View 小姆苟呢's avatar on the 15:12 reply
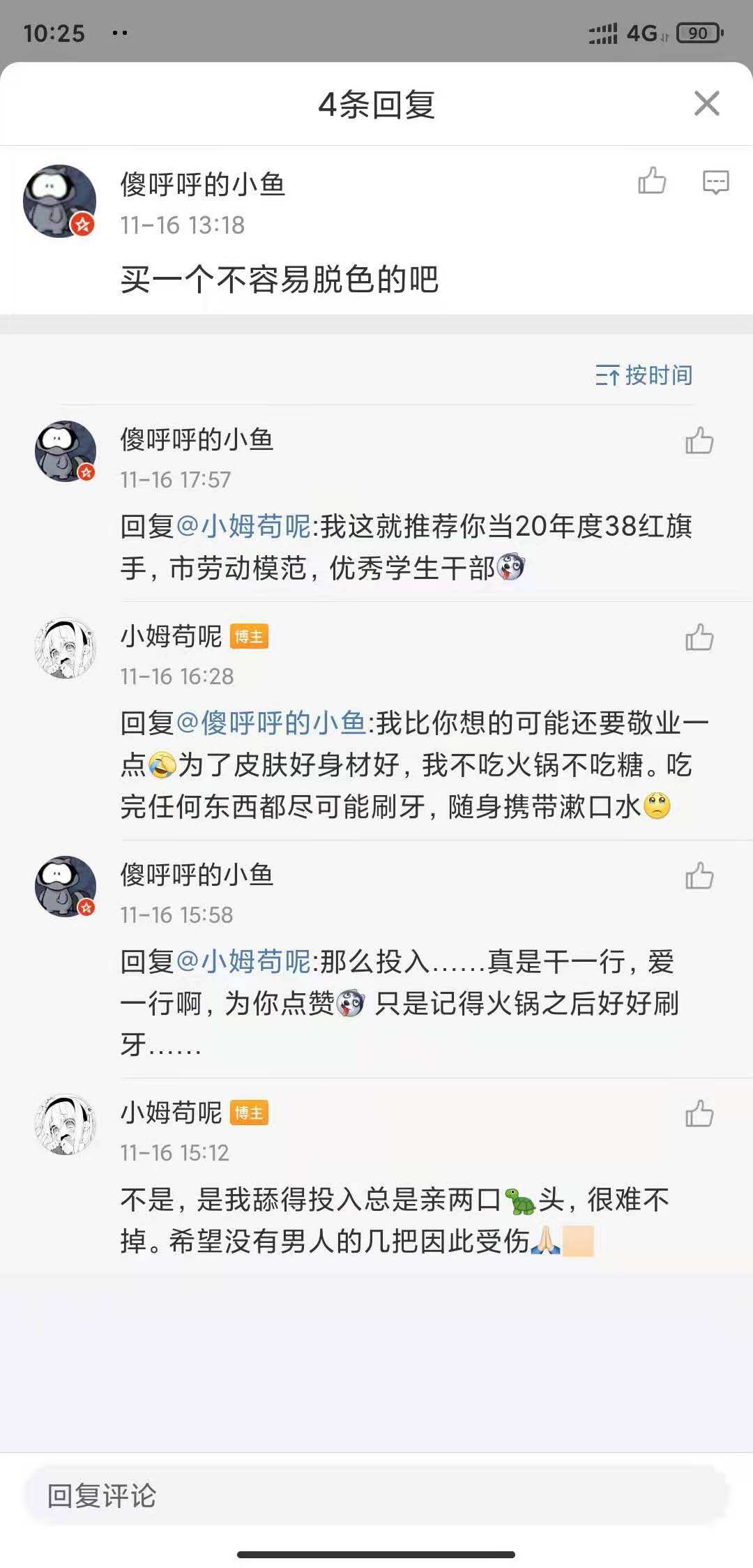The image size is (753, 1568). (x=66, y=1124)
